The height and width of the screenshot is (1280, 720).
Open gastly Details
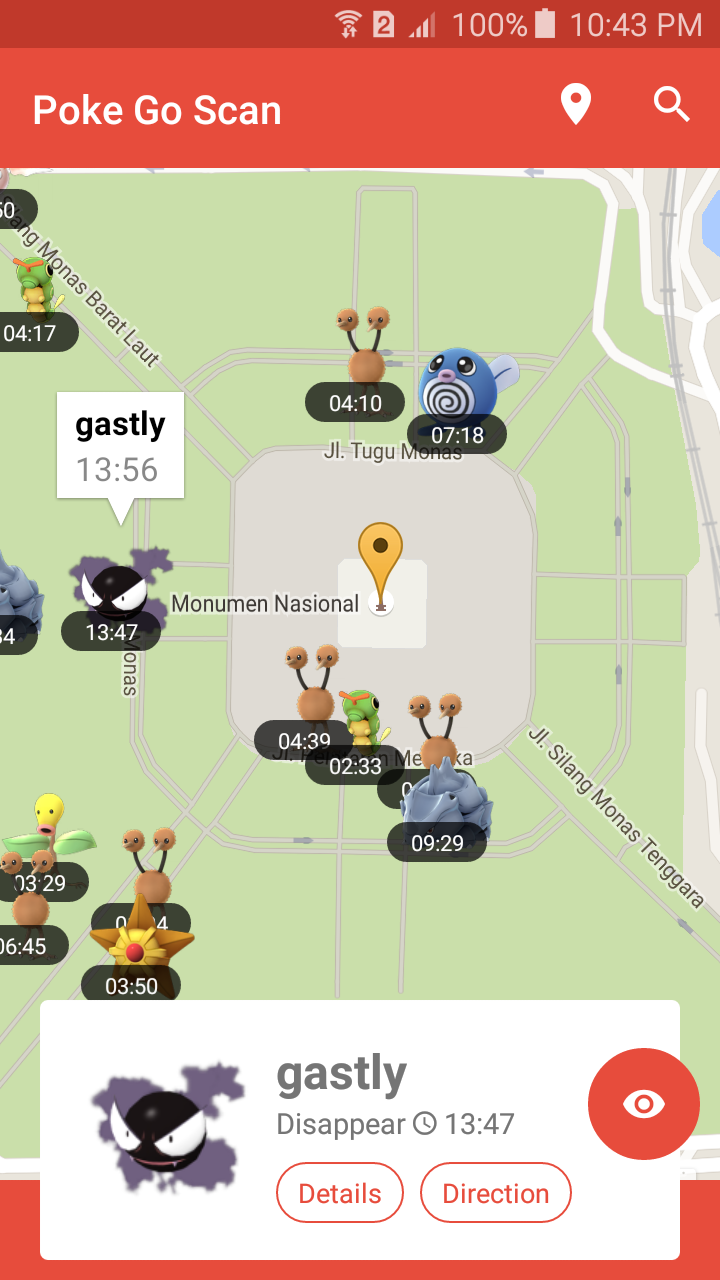[340, 1193]
